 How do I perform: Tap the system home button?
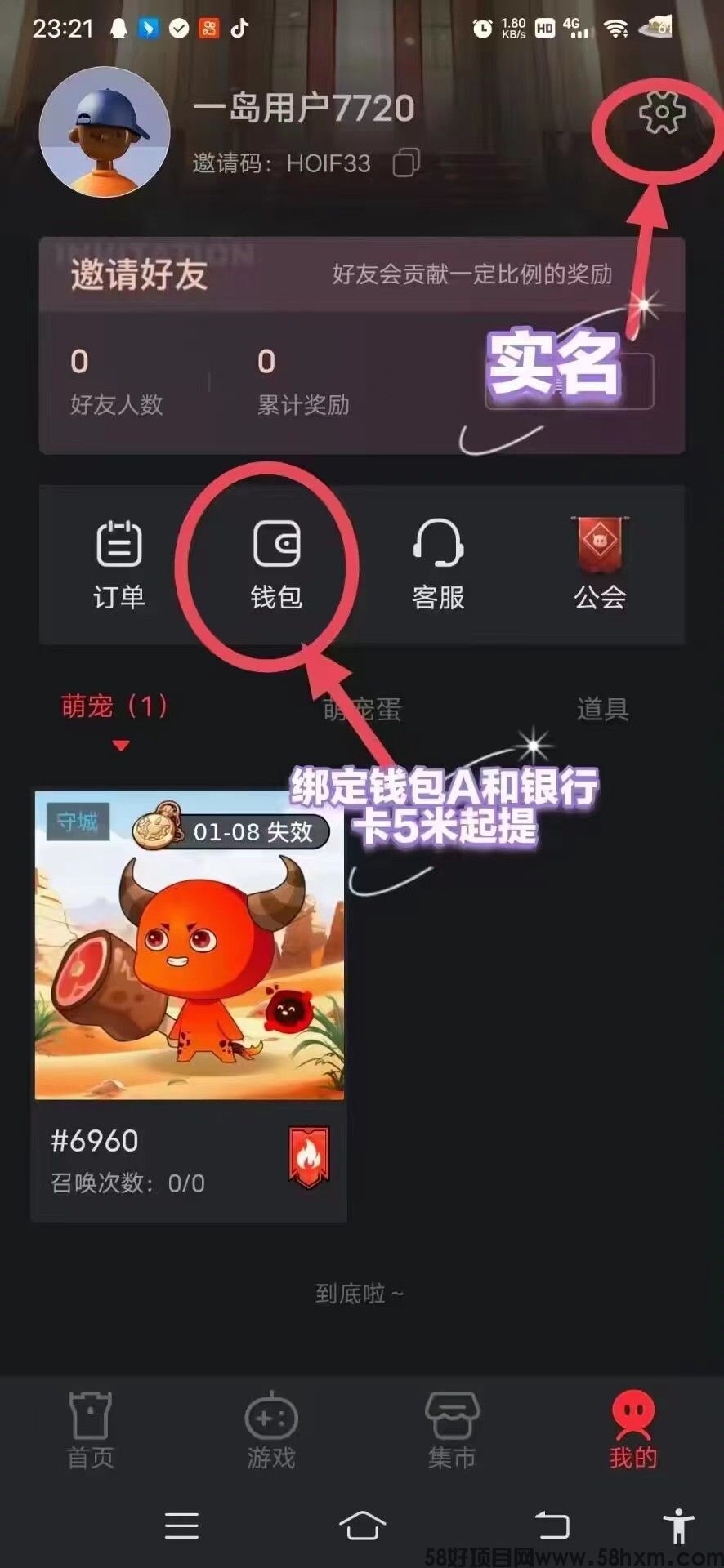[x=362, y=1525]
